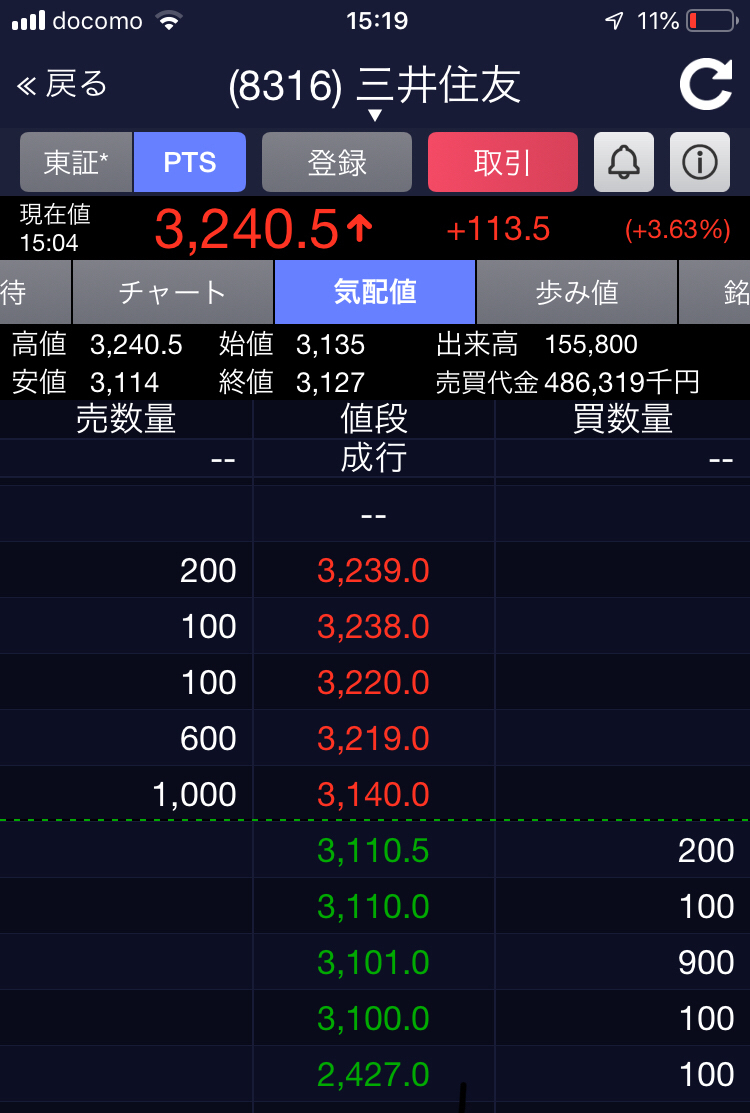Open the 取引 trade button
Screen dimensions: 750x1113
(x=503, y=162)
